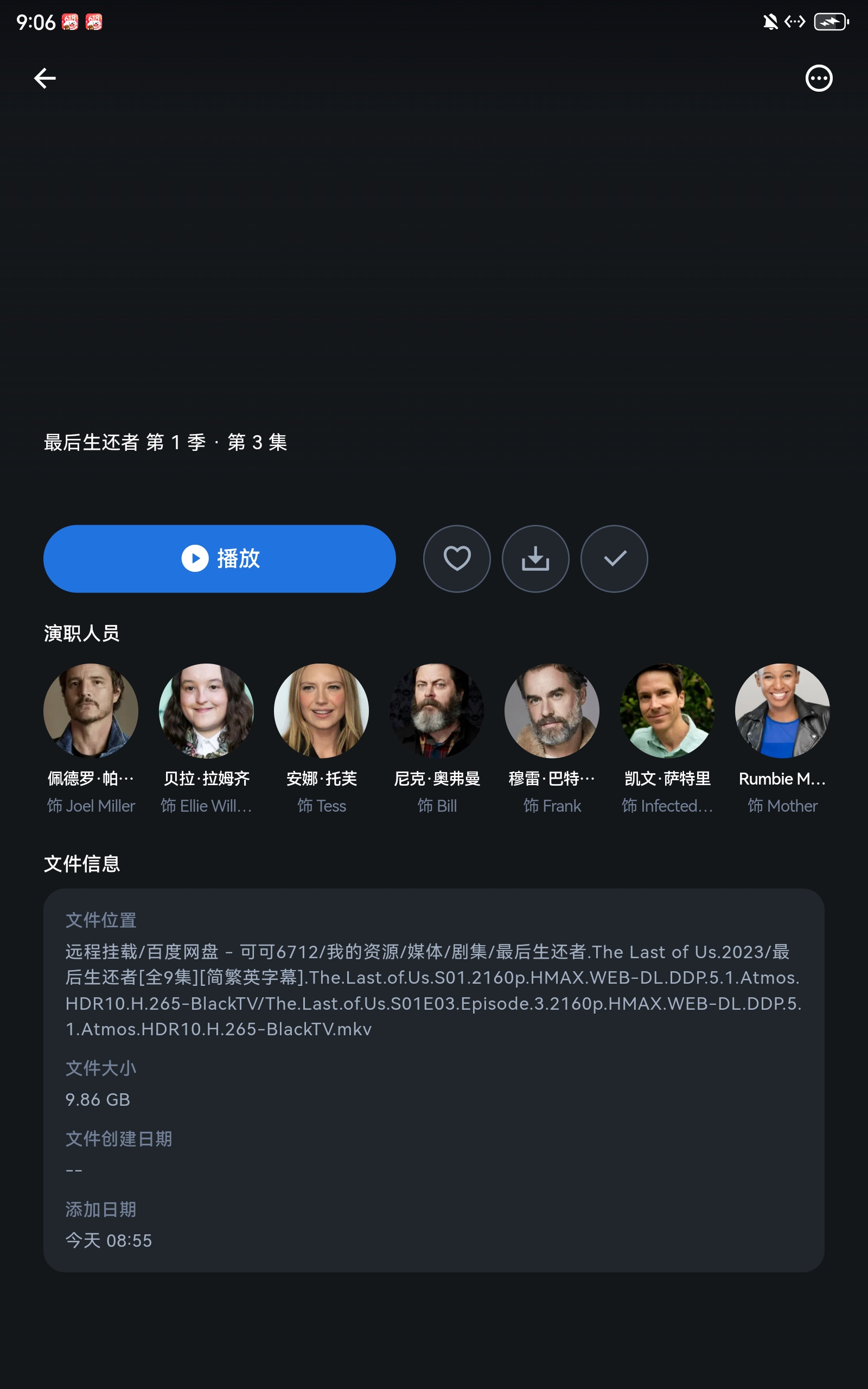Download this episode

[535, 558]
